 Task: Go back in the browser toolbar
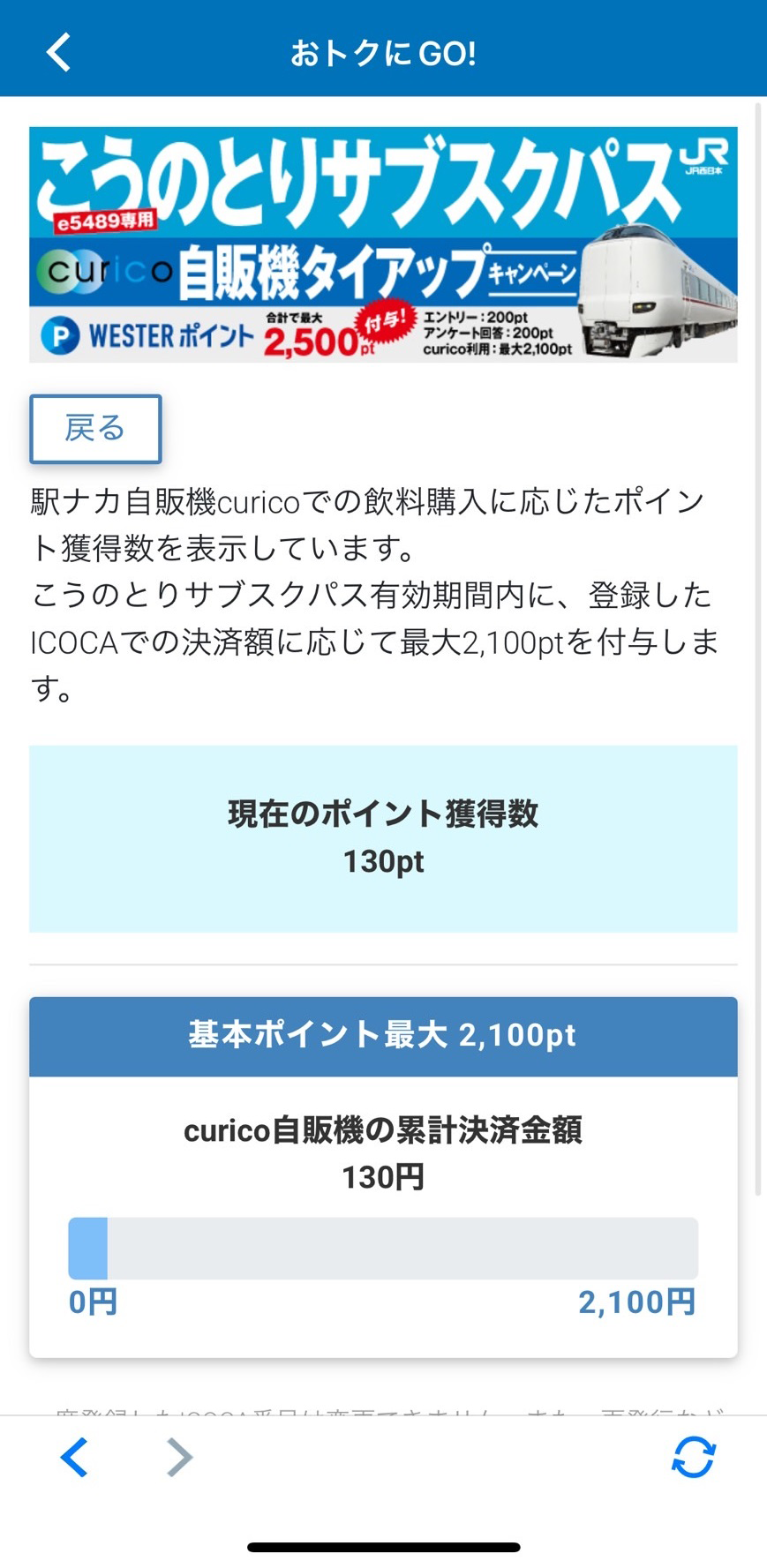(74, 1457)
